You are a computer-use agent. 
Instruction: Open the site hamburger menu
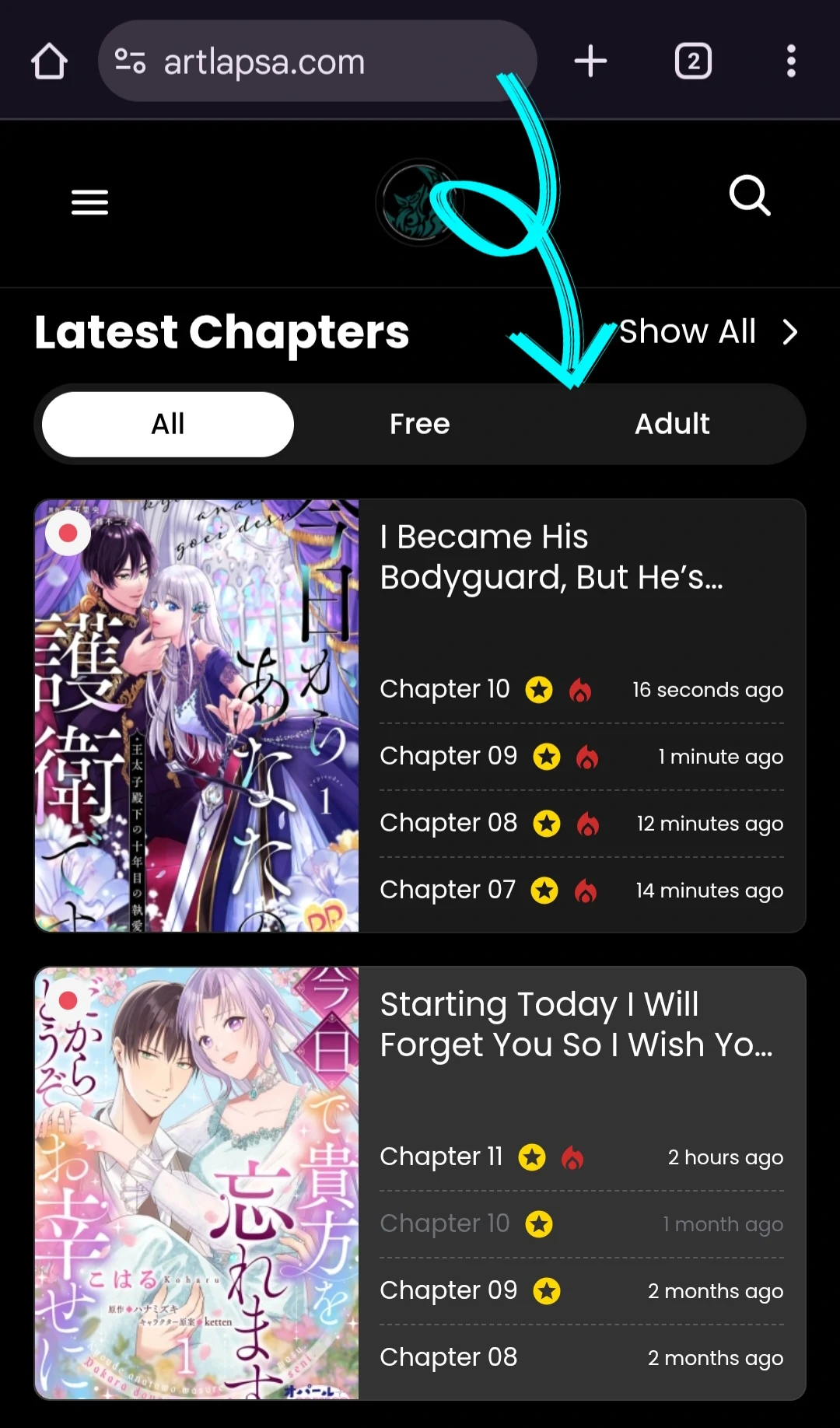tap(89, 202)
